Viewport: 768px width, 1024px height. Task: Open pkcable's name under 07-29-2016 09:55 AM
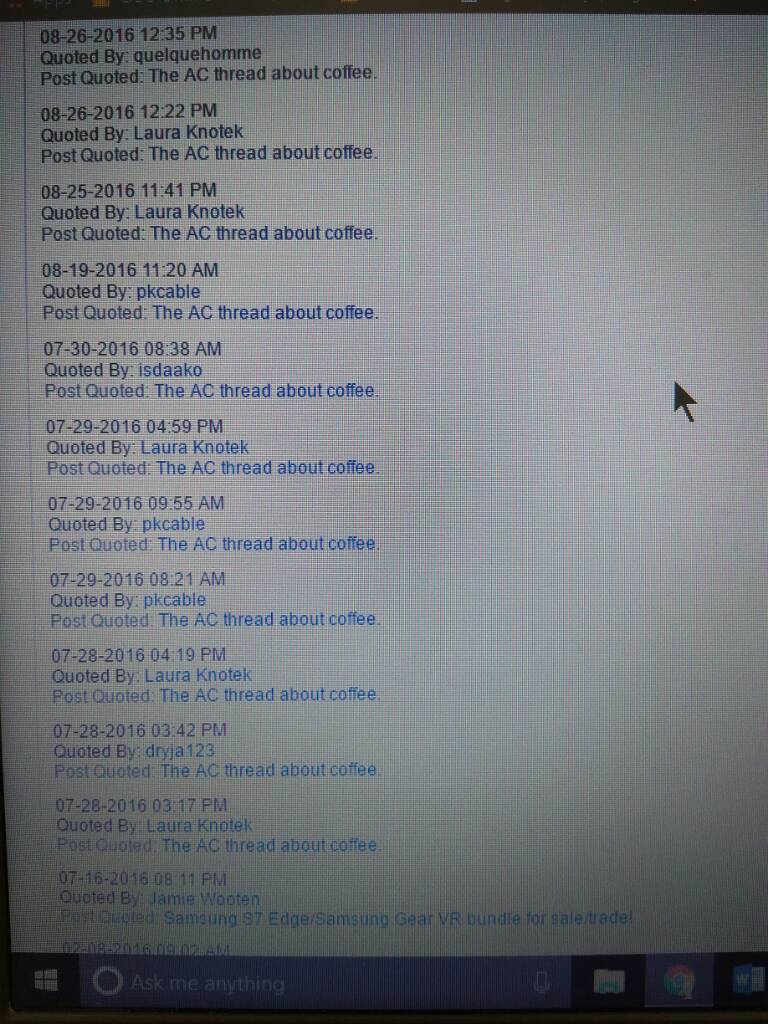pyautogui.click(x=174, y=524)
